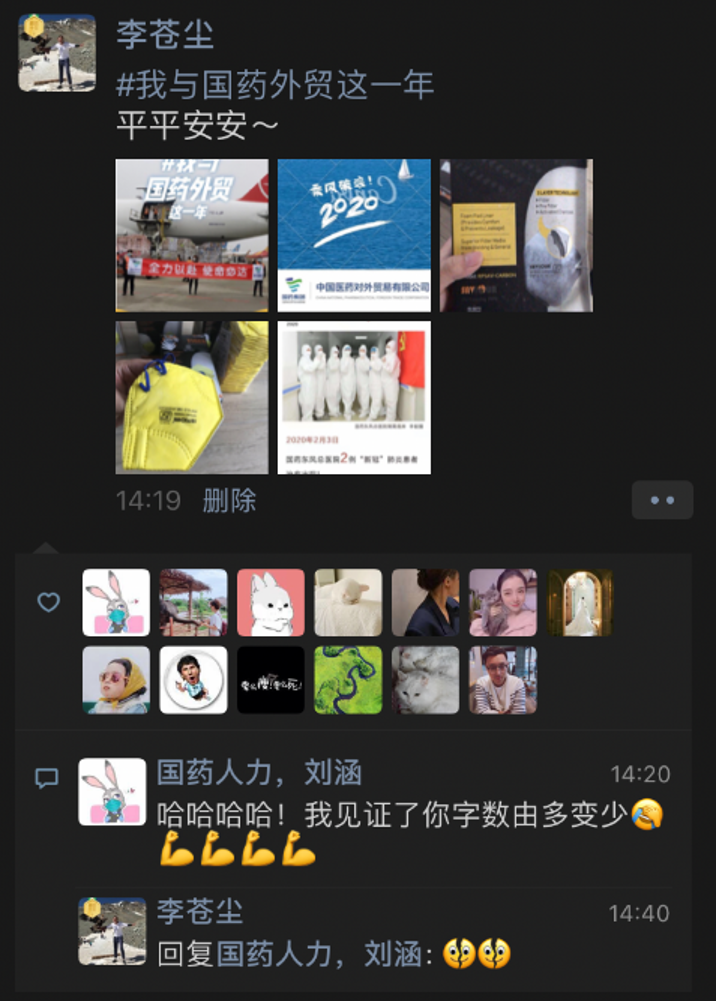Open the liker with green river avatar

[348, 680]
